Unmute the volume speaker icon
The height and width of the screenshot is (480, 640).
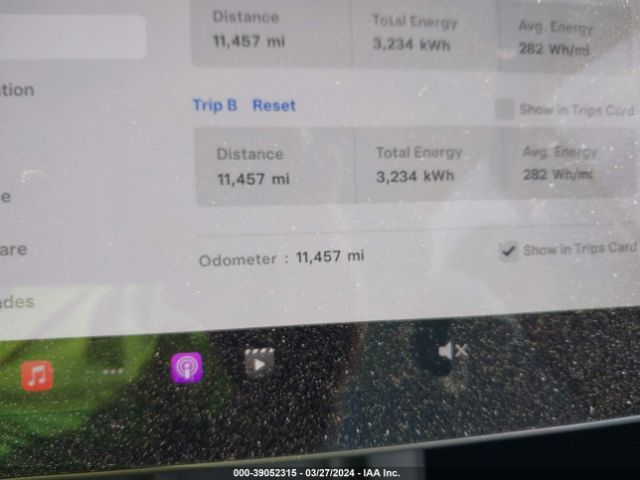pyautogui.click(x=452, y=351)
